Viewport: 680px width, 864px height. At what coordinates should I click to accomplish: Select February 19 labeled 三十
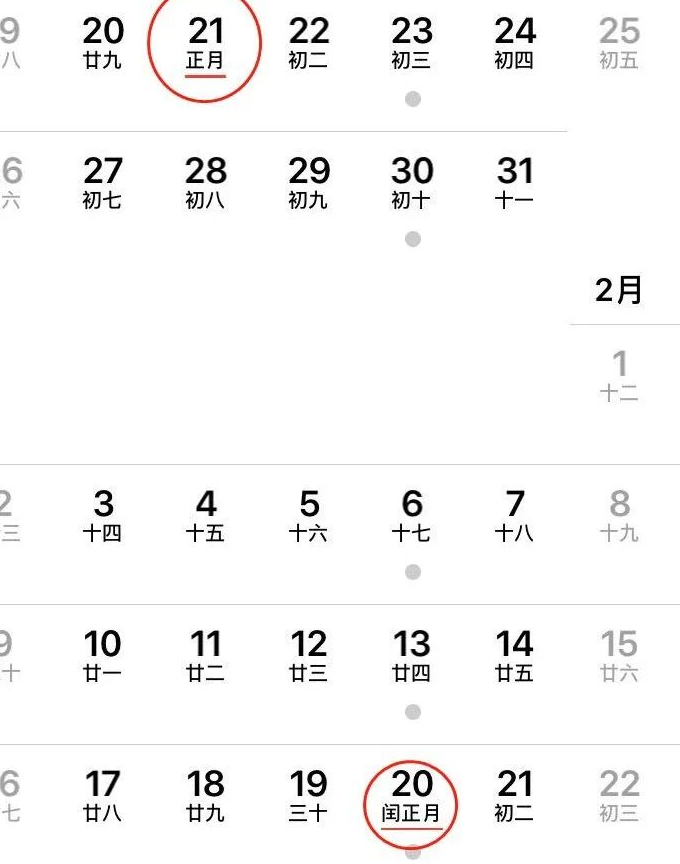click(308, 795)
